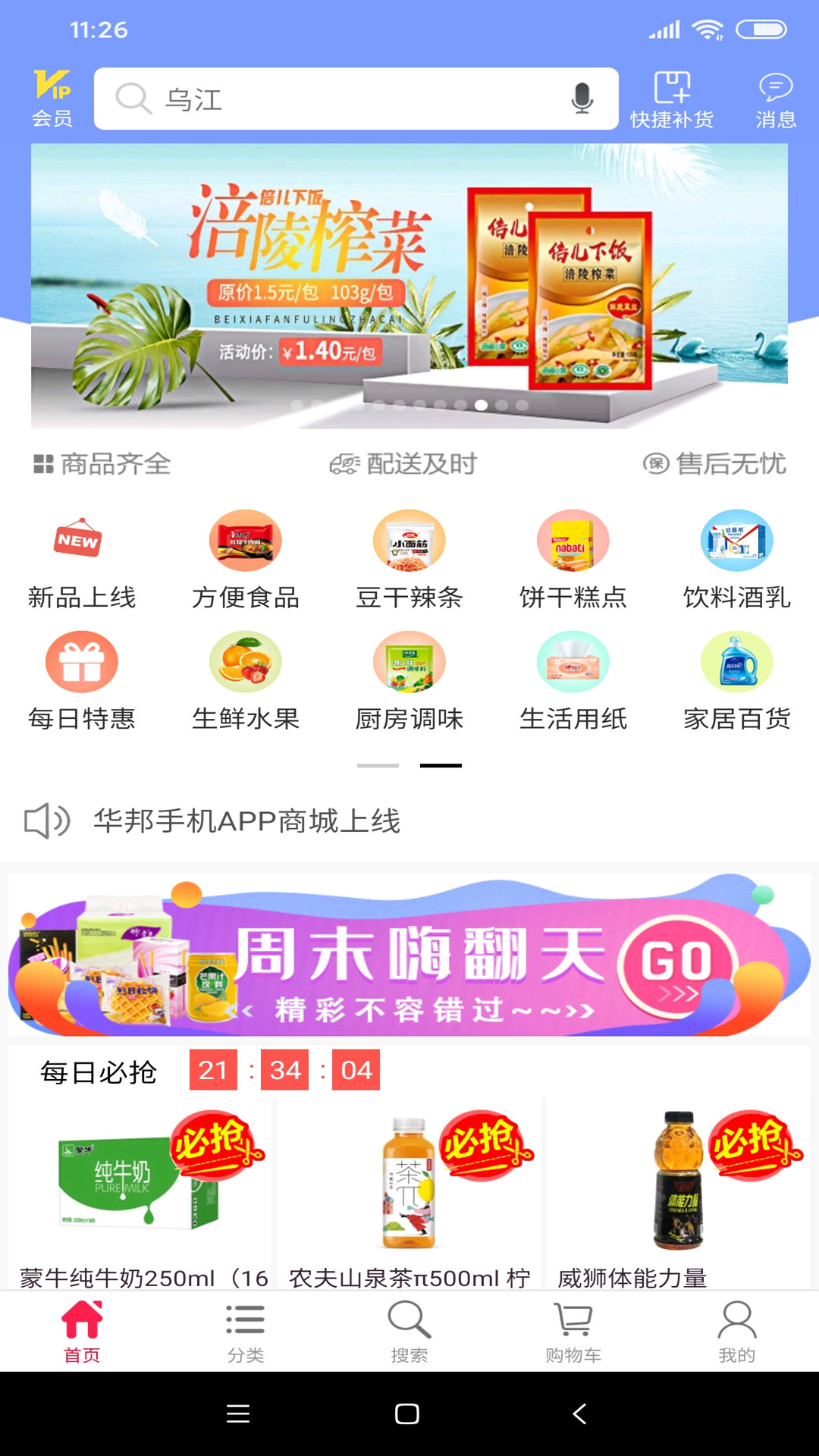This screenshot has height=1456, width=819.
Task: Select the second page indicator under category grid
Action: tap(441, 766)
